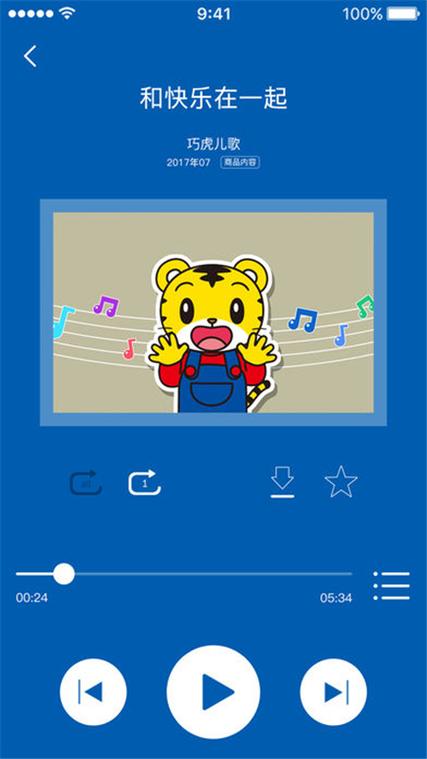This screenshot has height=759, width=427.
Task: Go back with the top arrow
Action: pyautogui.click(x=30, y=56)
